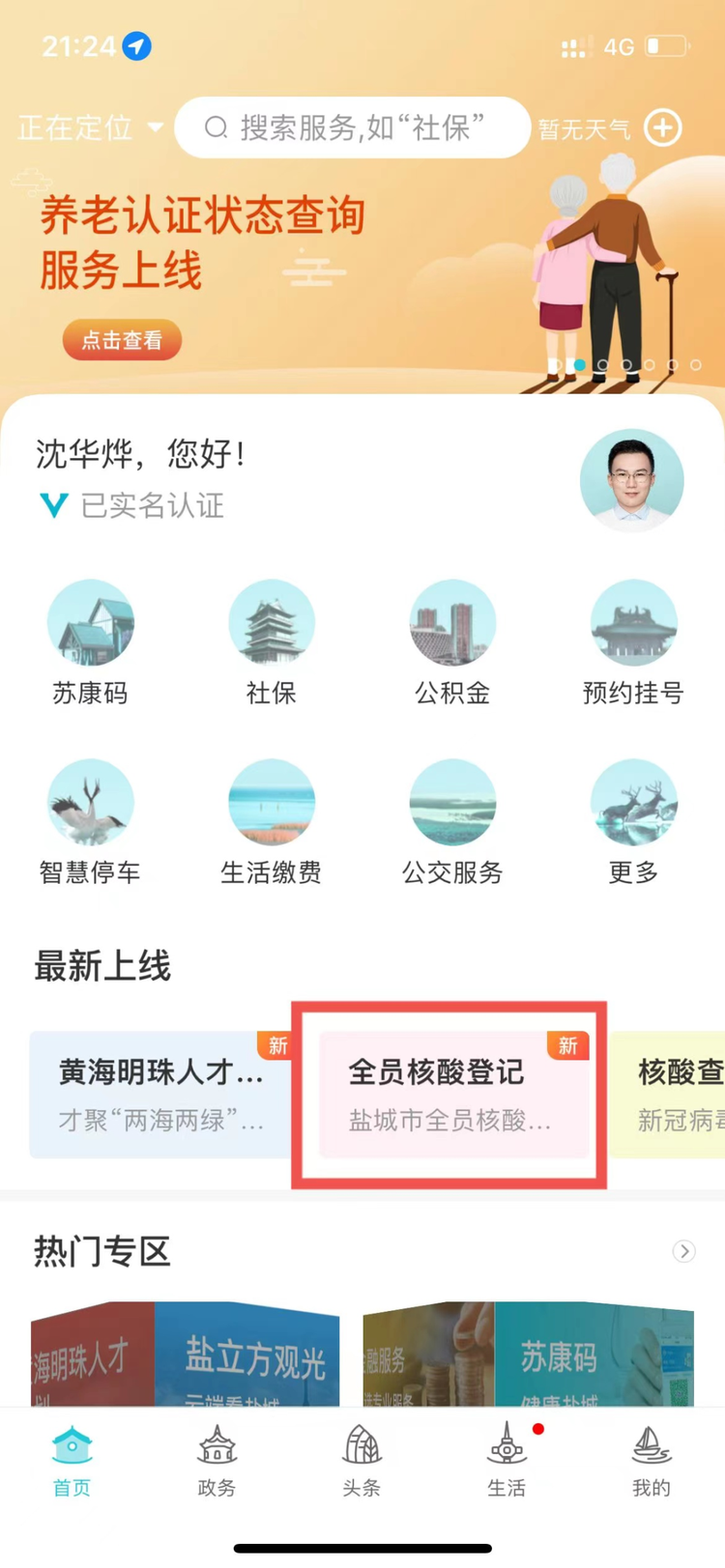Tap the 点击查看 banner button
Screen dimensions: 725x1568
[122, 340]
